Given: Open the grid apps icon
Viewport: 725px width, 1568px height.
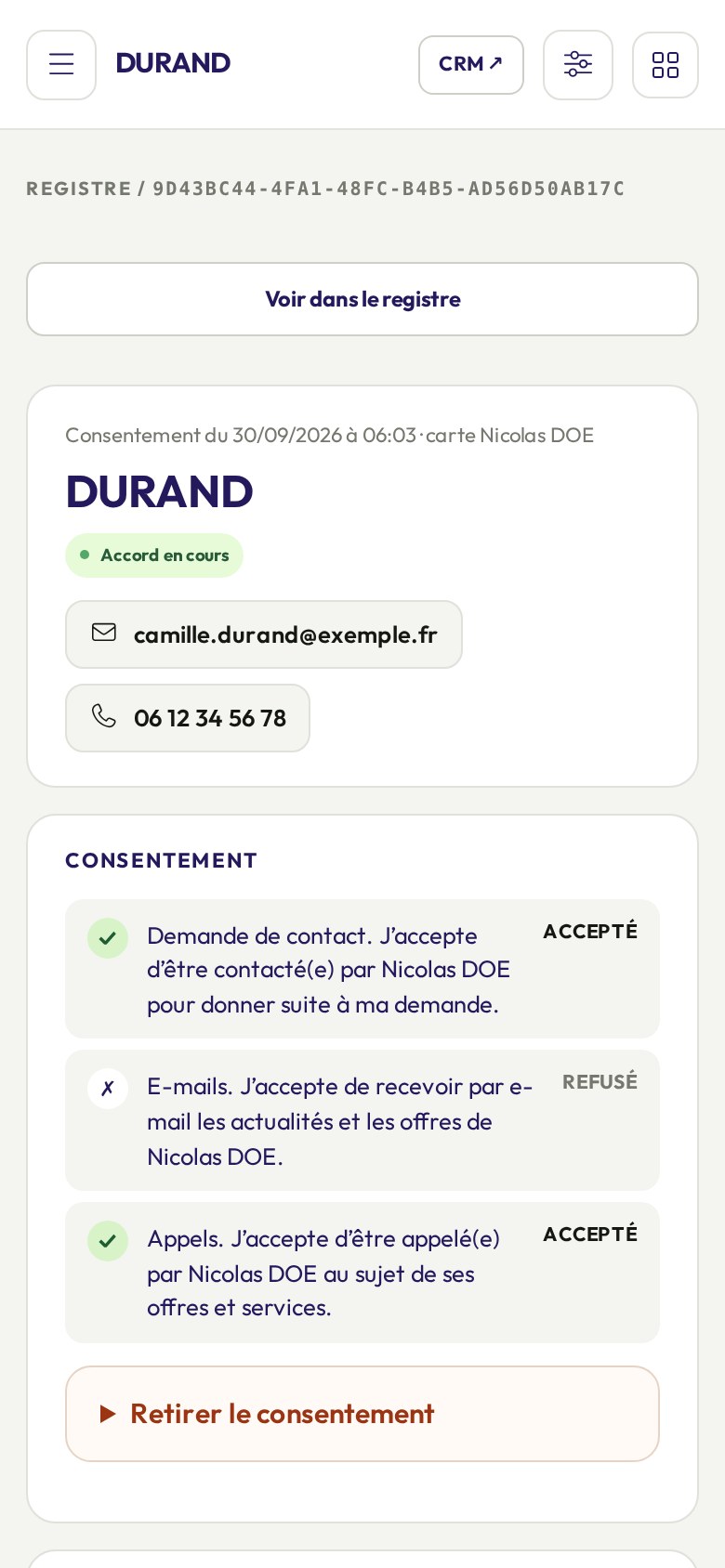Looking at the screenshot, I should 666,65.
